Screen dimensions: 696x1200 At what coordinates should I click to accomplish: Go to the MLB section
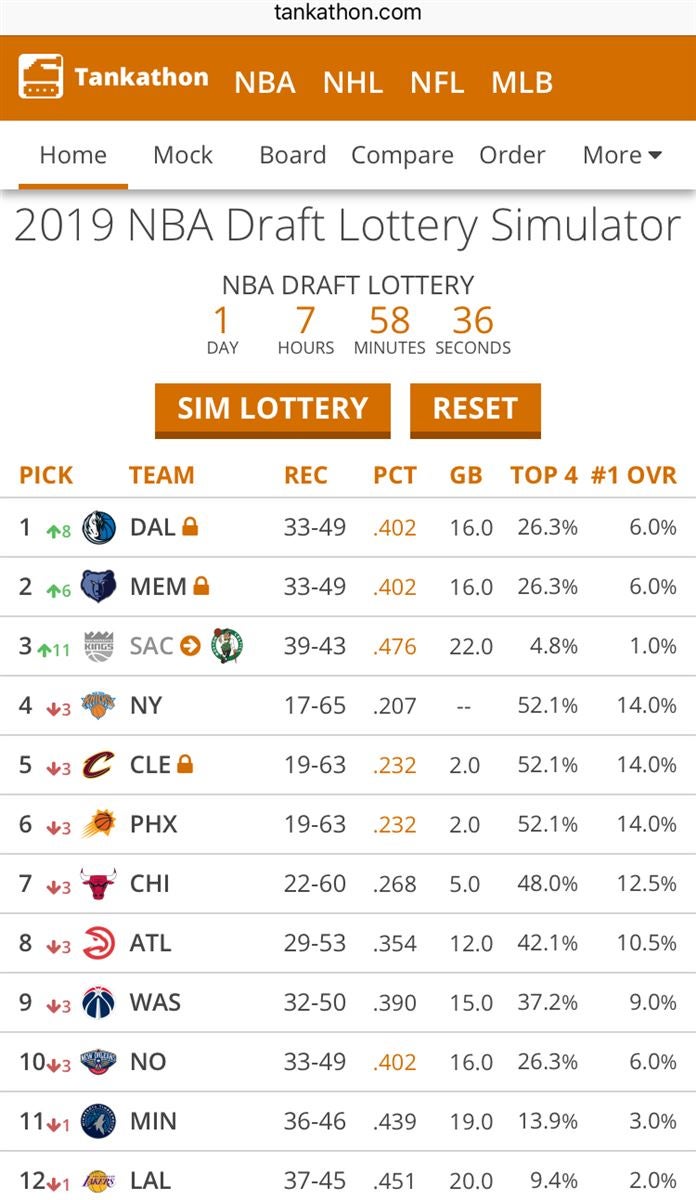coord(522,82)
